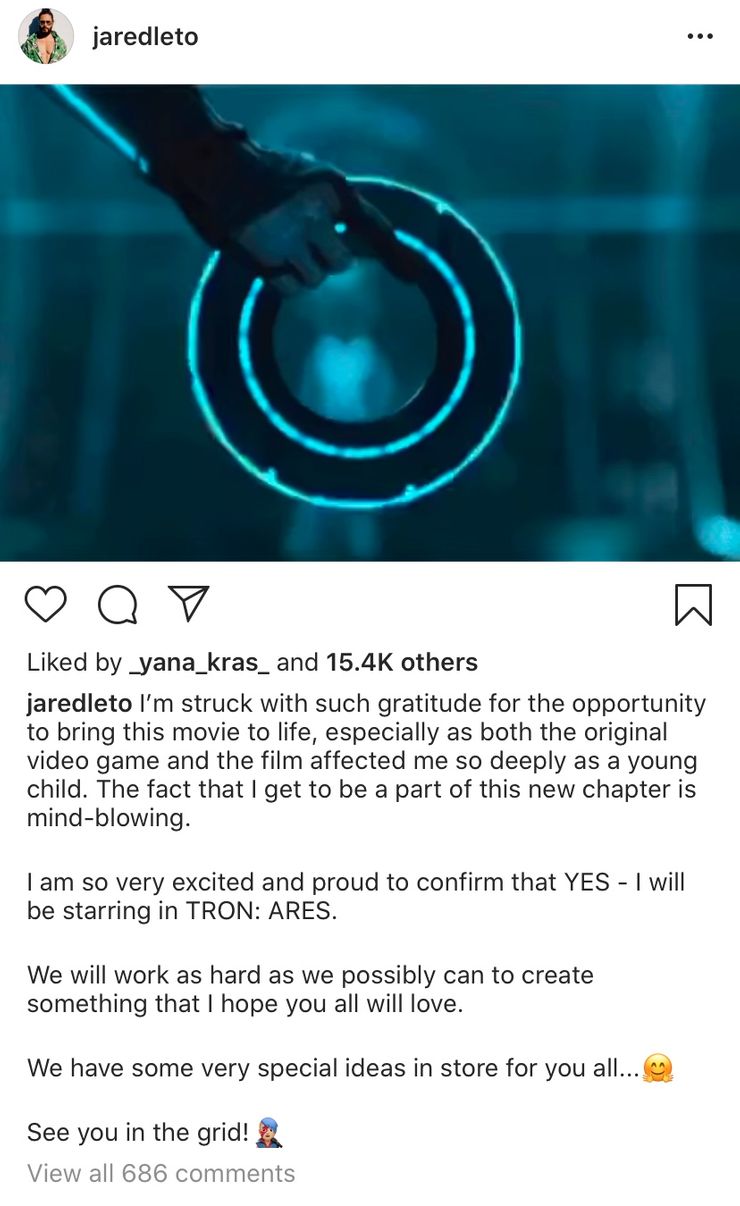
Task: Share the post via the paper plane icon
Action: click(188, 604)
